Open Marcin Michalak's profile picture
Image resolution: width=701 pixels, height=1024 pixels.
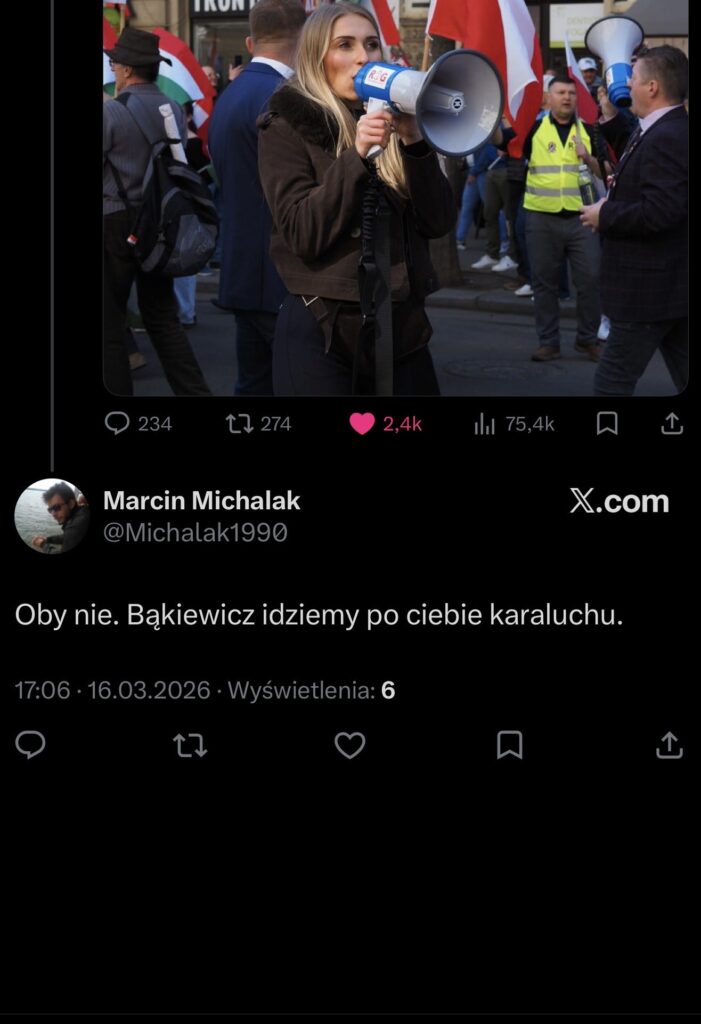coord(52,516)
